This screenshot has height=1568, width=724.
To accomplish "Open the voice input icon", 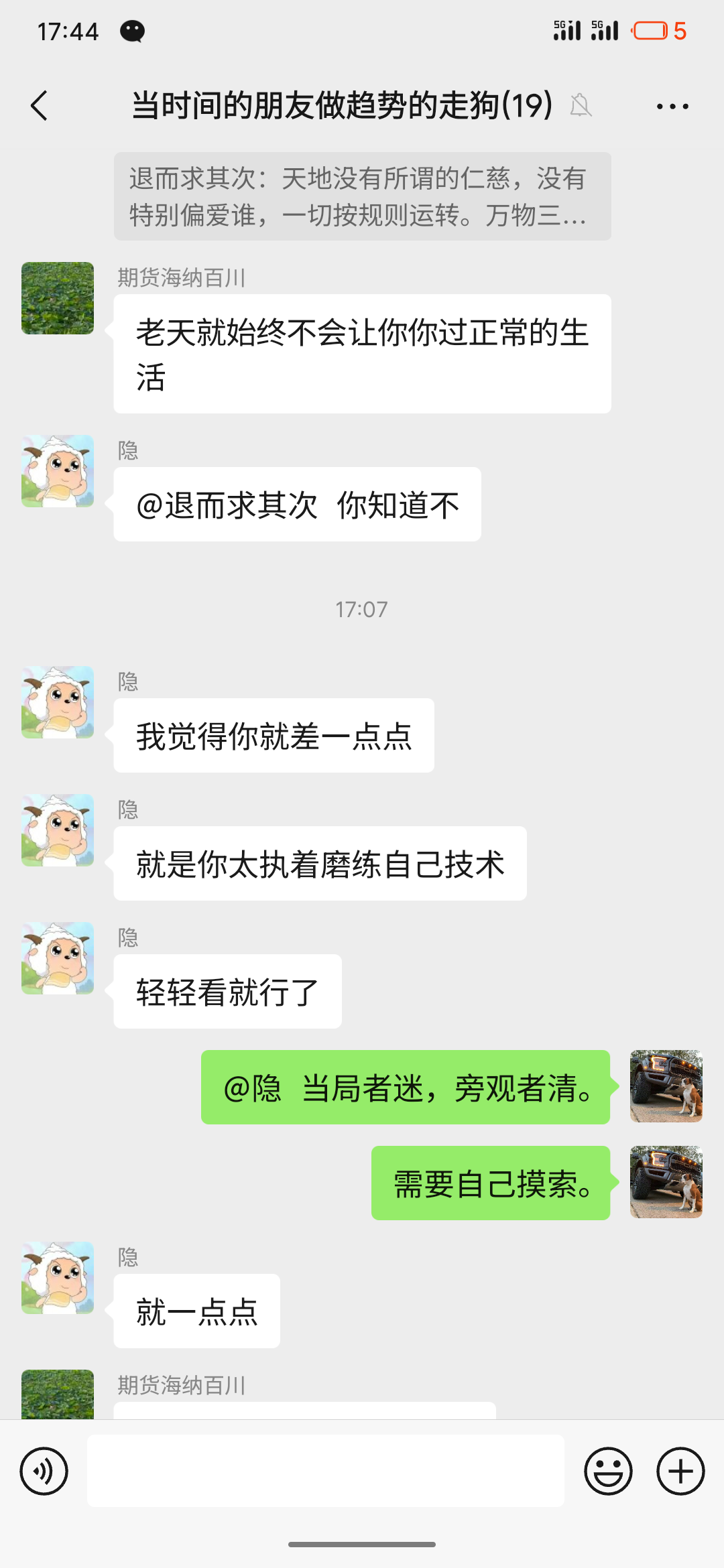I will (44, 1469).
